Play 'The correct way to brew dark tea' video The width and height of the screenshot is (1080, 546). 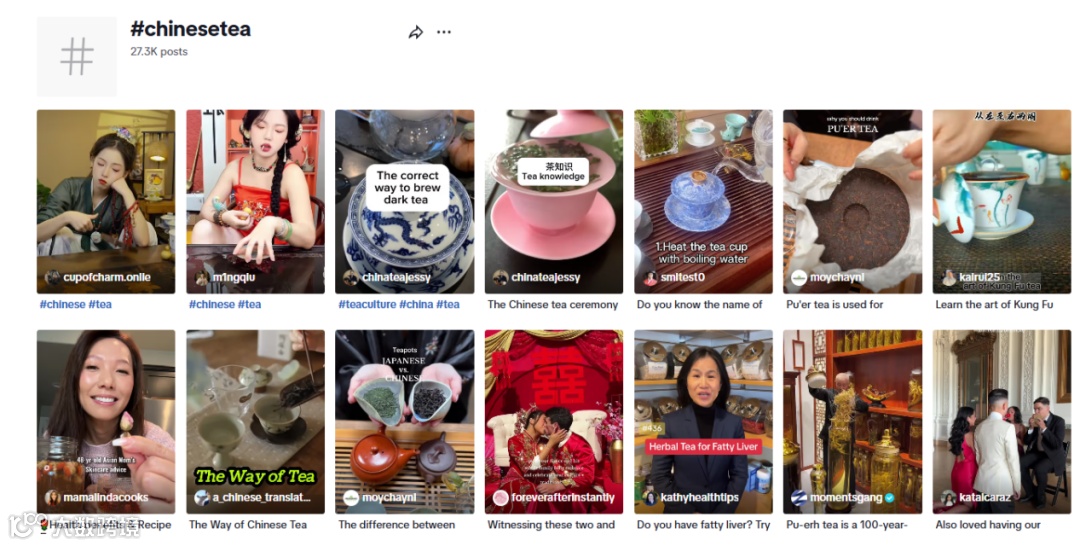(x=404, y=200)
